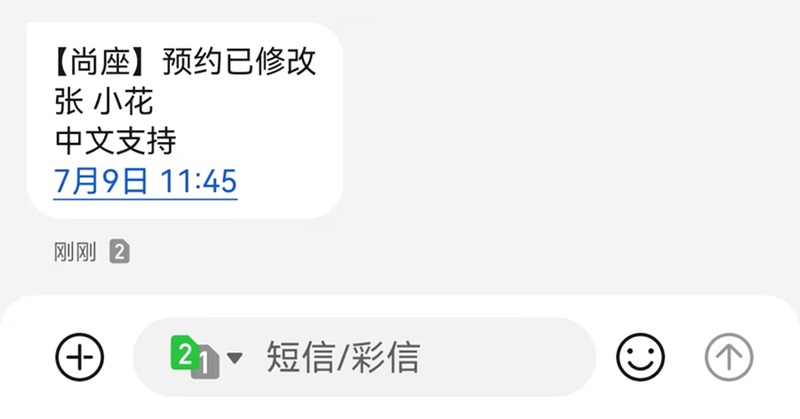Viewport: 800px width, 419px height.
Task: Tap the 短信/彩信 message input field
Action: click(x=400, y=357)
